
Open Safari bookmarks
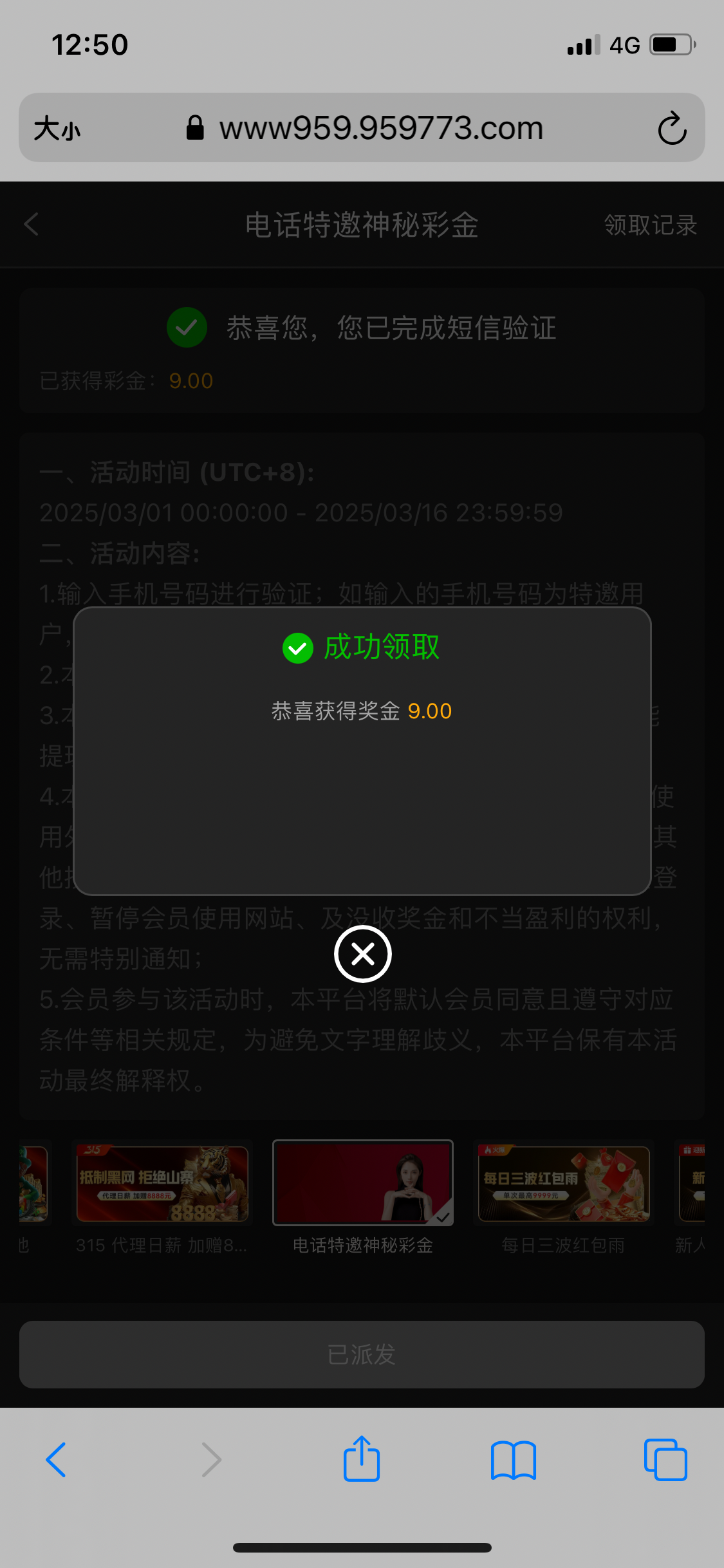click(x=513, y=1460)
